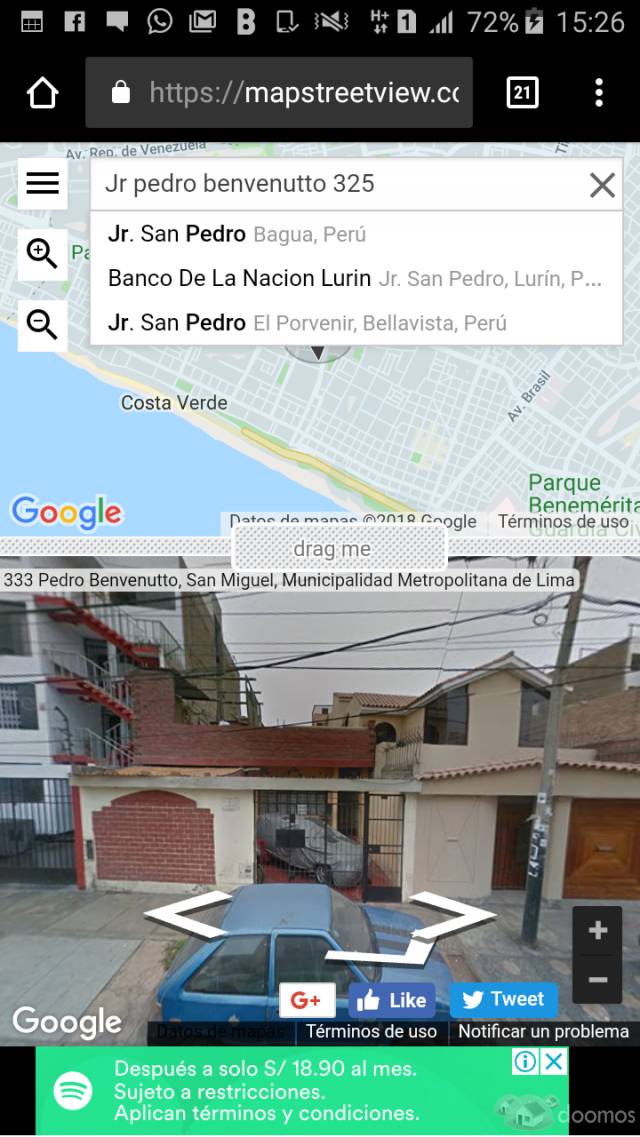The image size is (640, 1137).
Task: Zoom in the street view panorama
Action: pyautogui.click(x=597, y=930)
